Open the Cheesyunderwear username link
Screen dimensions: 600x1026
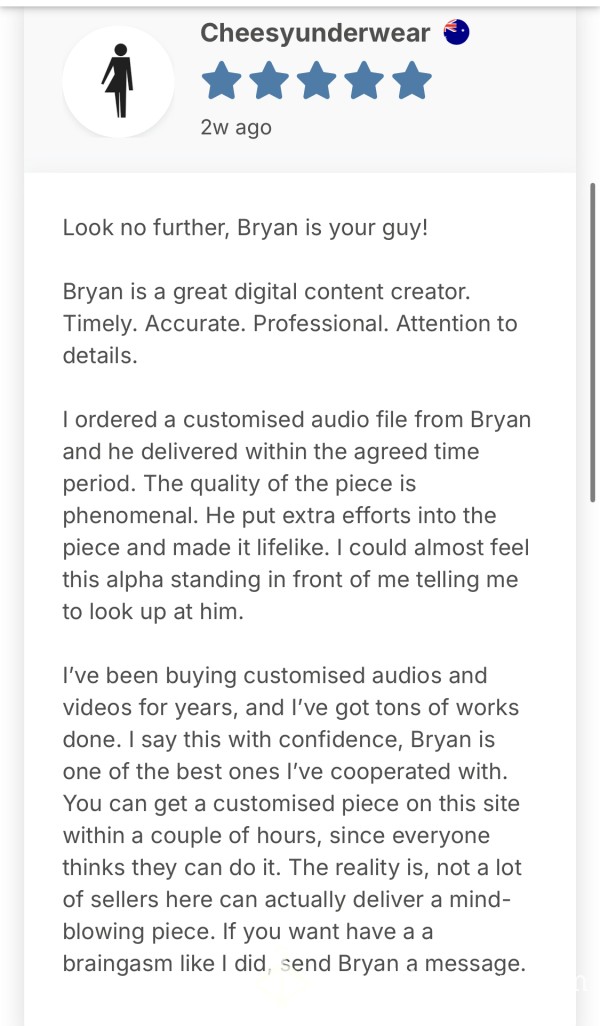[x=315, y=33]
